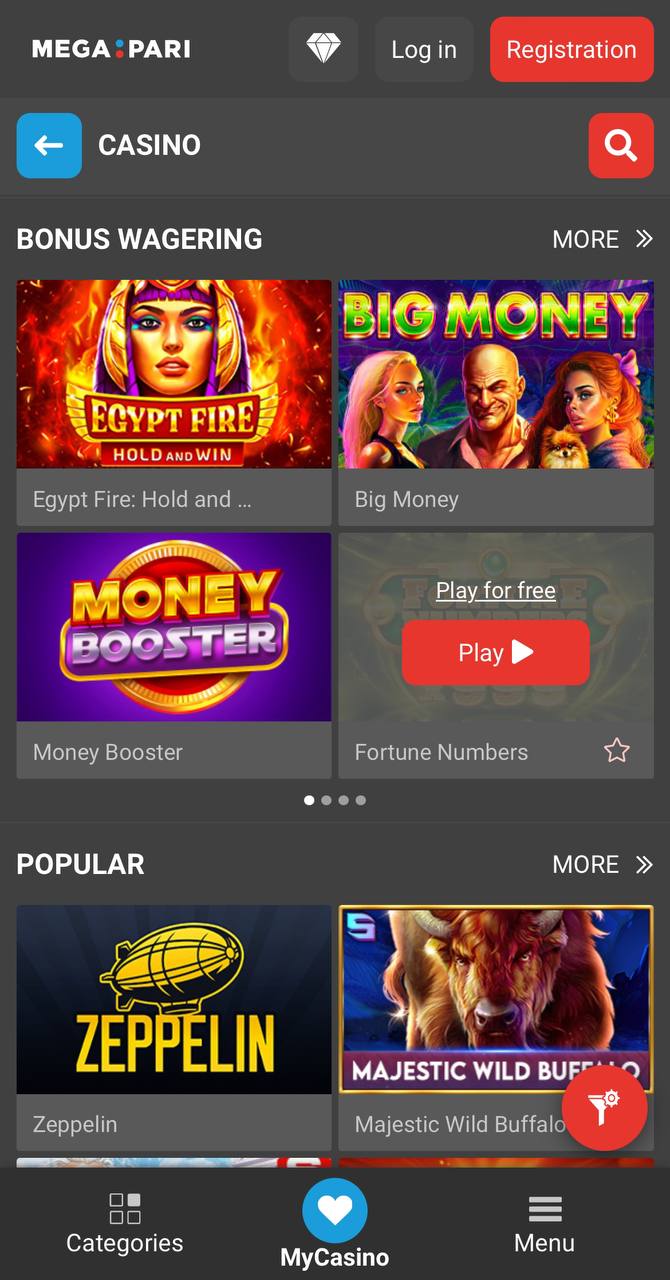Open the Zeppelin game
Viewport: 670px width, 1280px height.
coord(174,1028)
